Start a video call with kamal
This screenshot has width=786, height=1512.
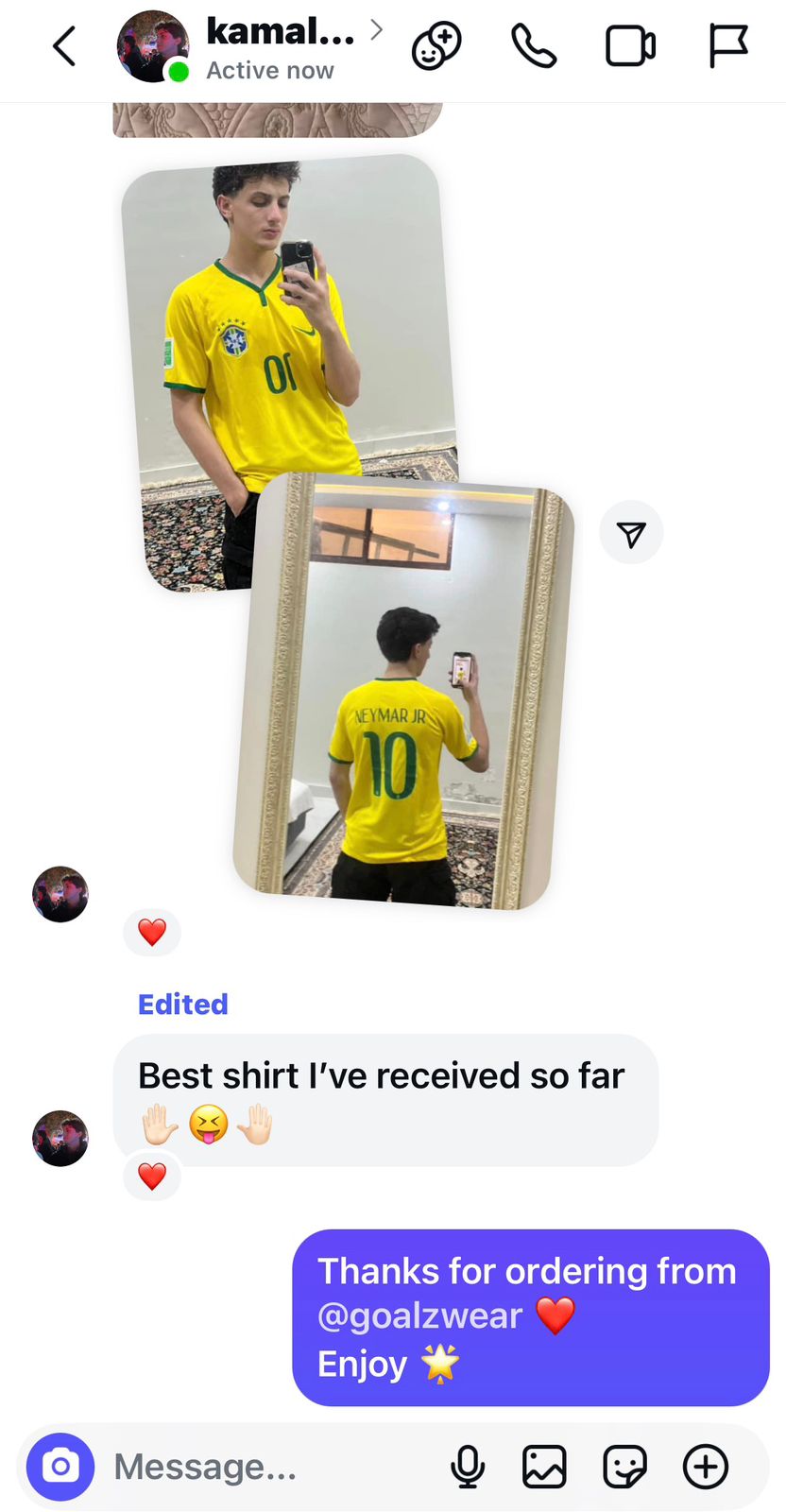pyautogui.click(x=630, y=46)
